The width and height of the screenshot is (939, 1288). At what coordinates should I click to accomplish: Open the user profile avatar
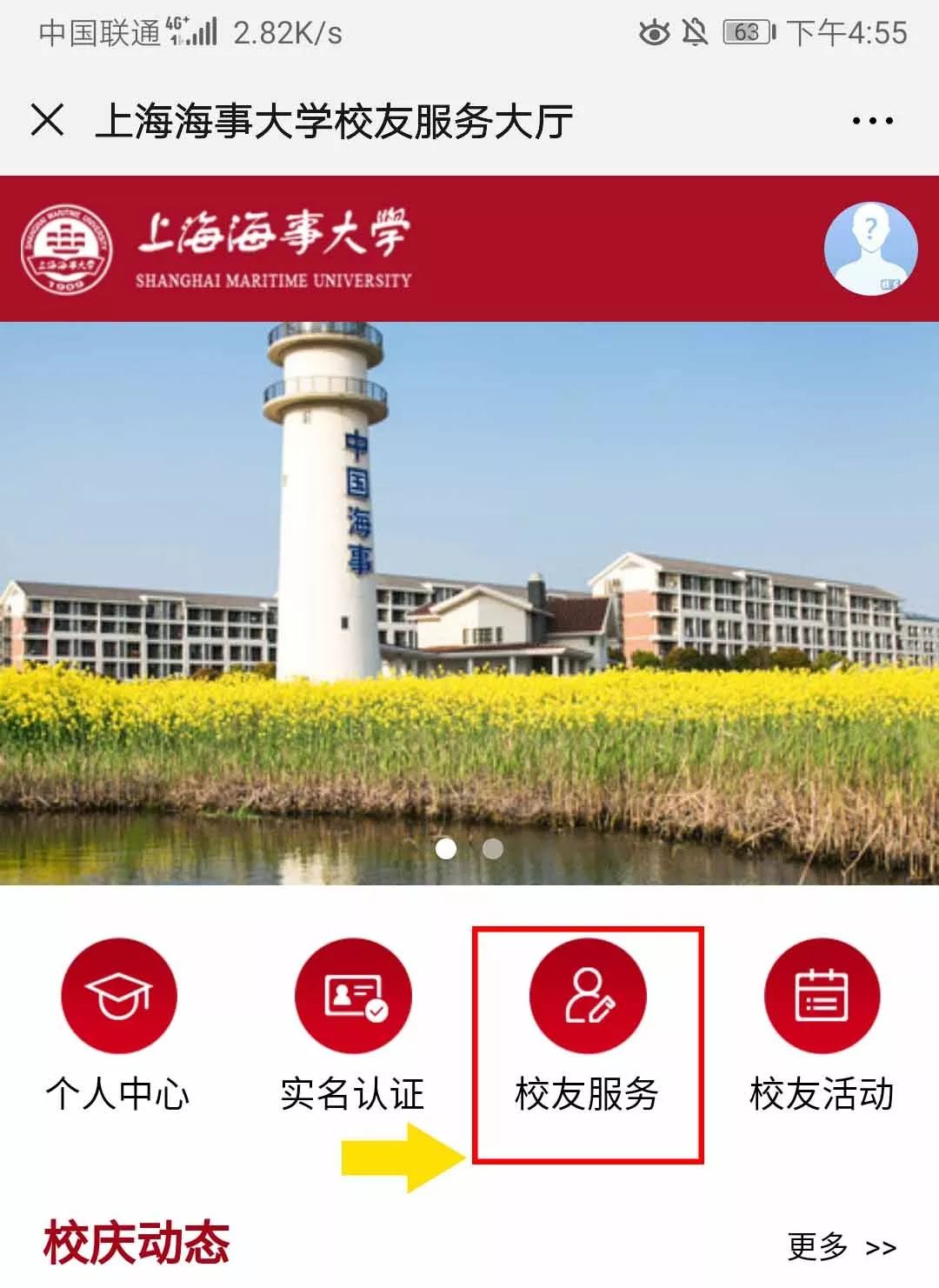click(870, 249)
